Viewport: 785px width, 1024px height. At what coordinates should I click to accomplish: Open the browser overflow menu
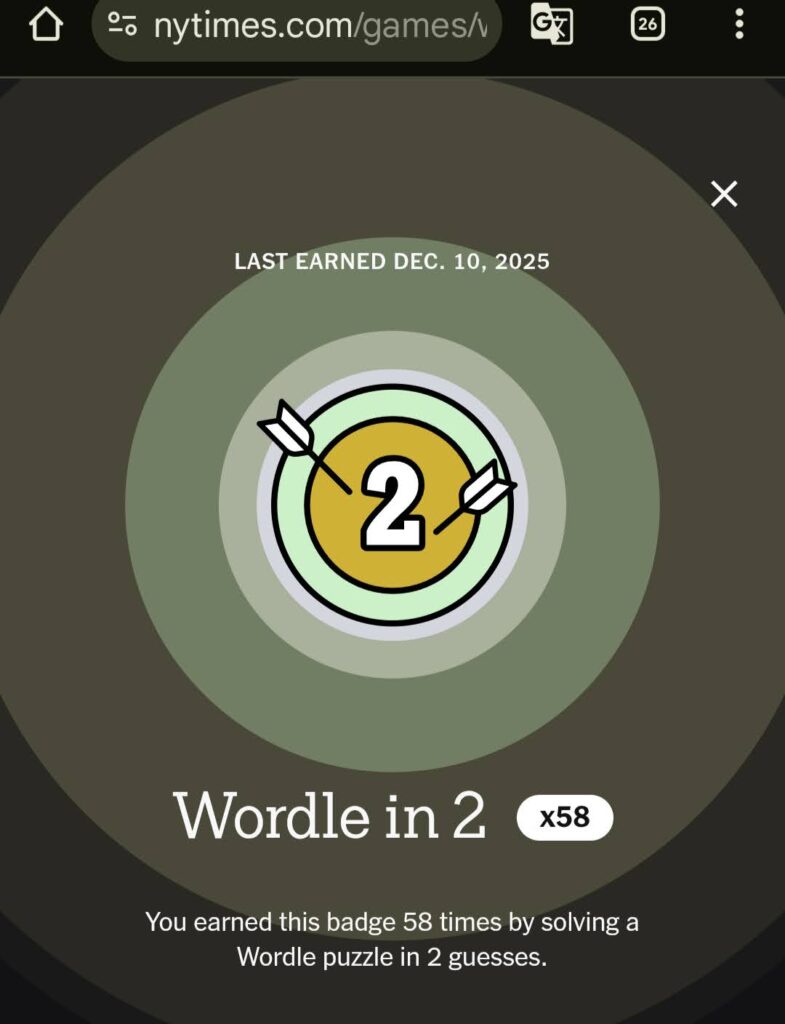(x=739, y=24)
